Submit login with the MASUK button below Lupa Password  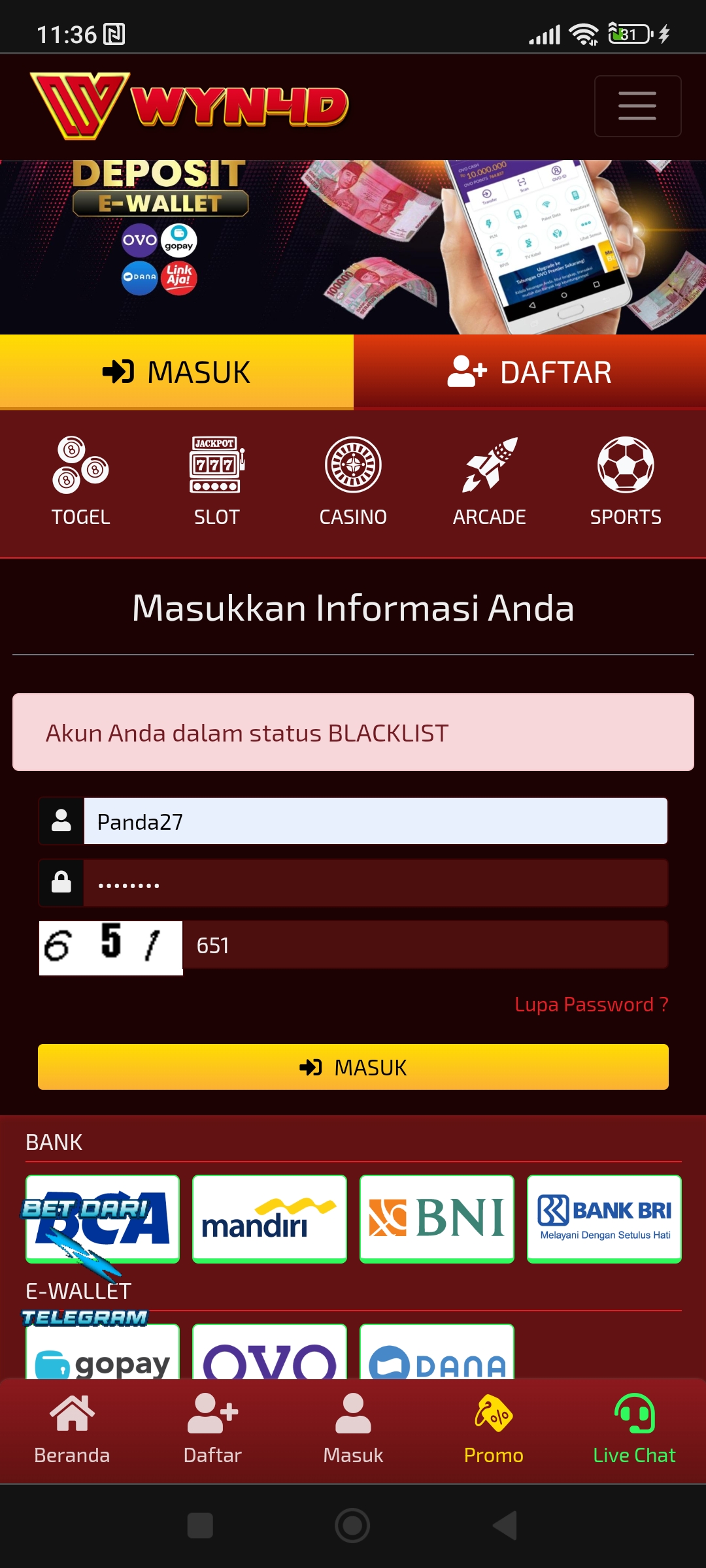(353, 1067)
